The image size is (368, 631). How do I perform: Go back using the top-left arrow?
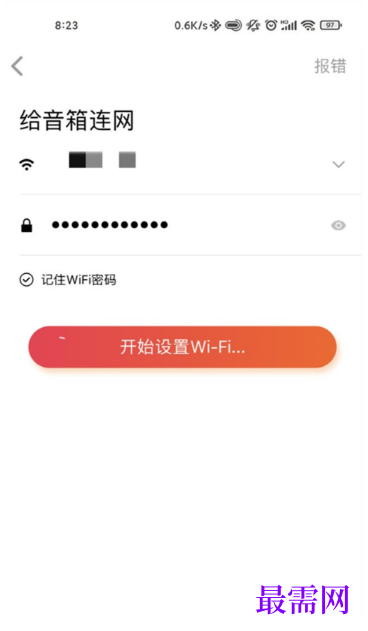tap(17, 66)
